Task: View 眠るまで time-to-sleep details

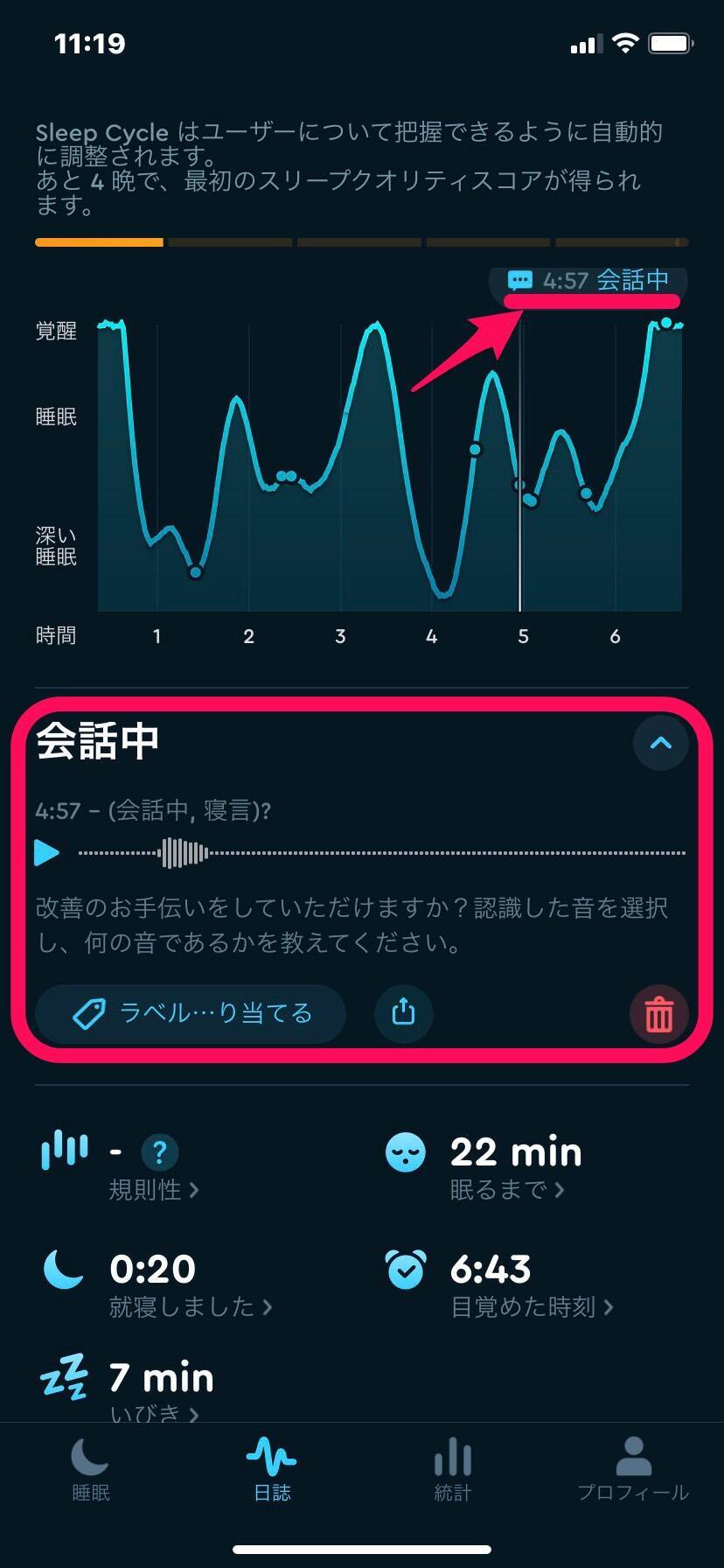Action: 507,1190
